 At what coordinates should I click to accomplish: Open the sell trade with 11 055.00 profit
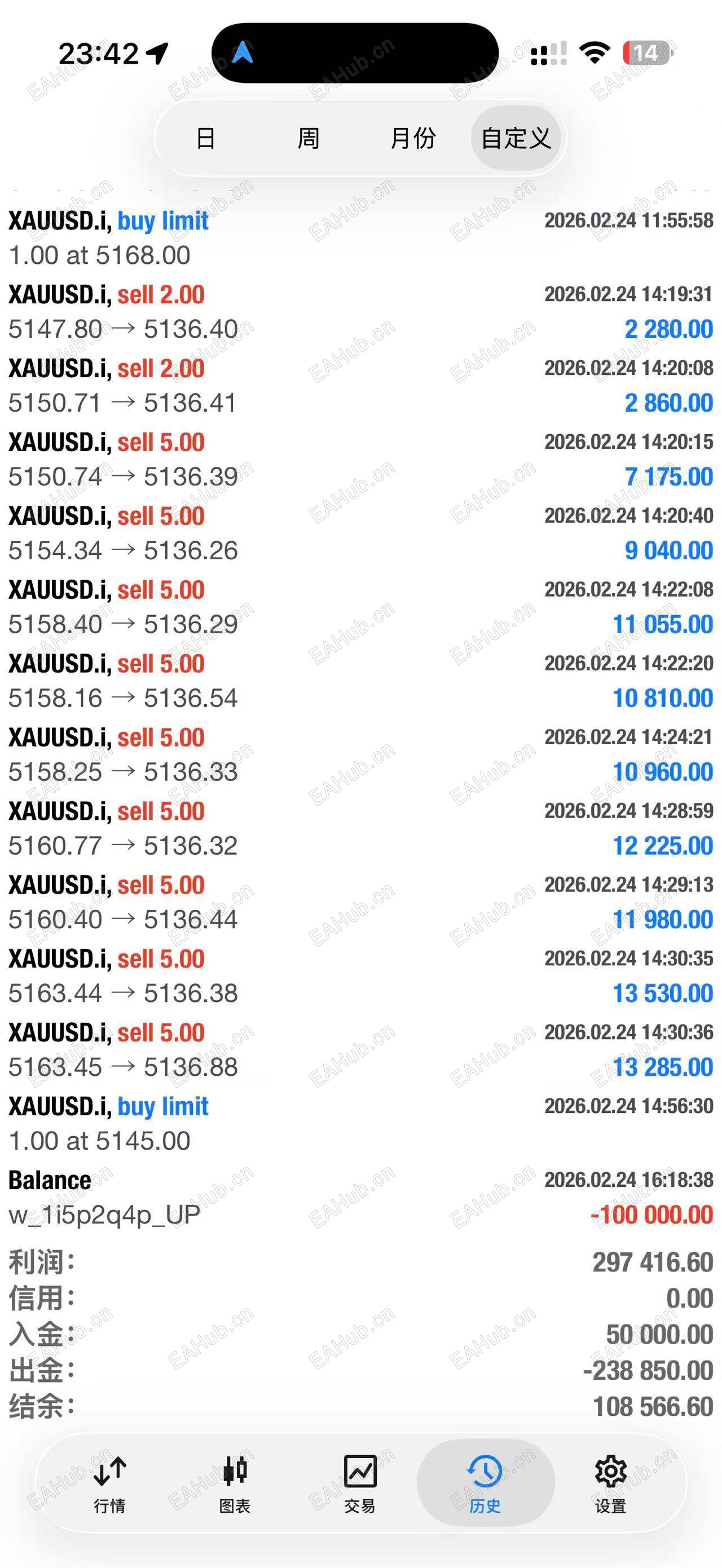(x=360, y=607)
